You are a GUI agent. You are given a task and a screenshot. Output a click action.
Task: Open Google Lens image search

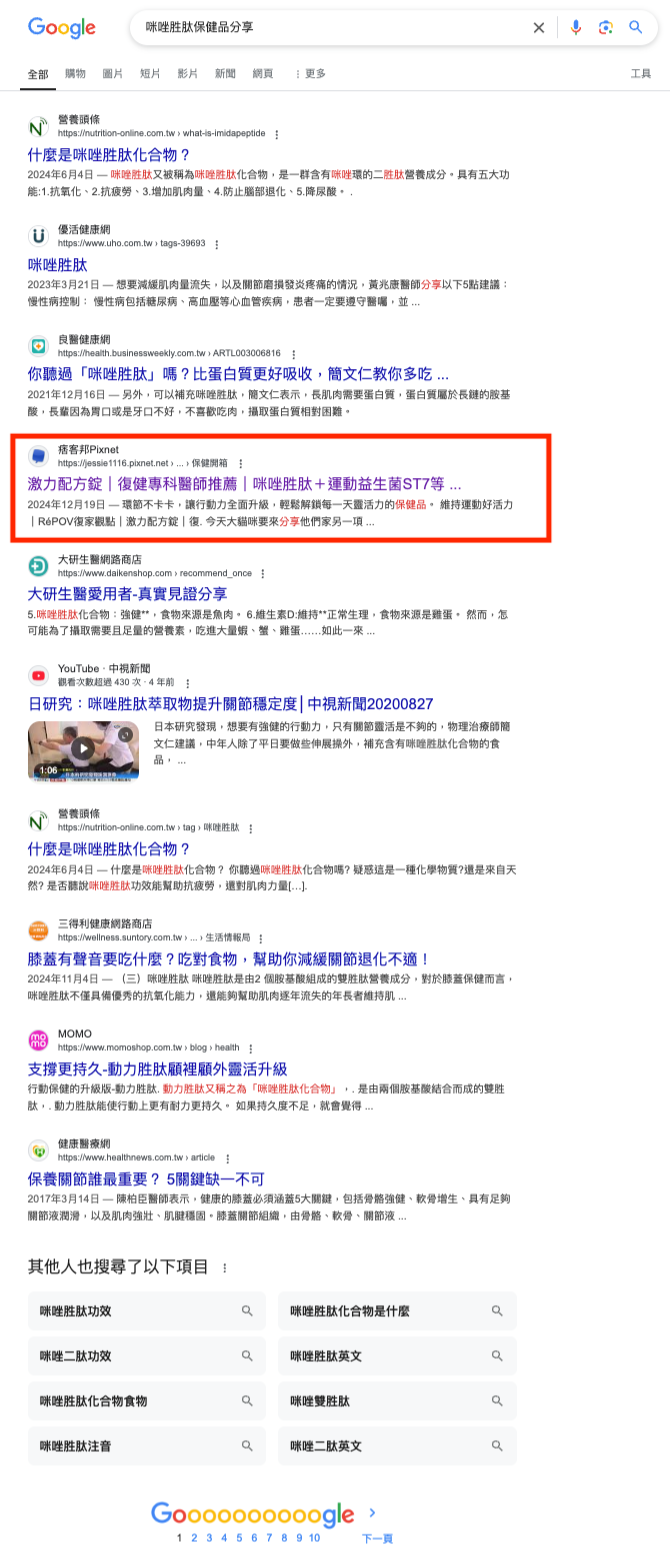(605, 28)
